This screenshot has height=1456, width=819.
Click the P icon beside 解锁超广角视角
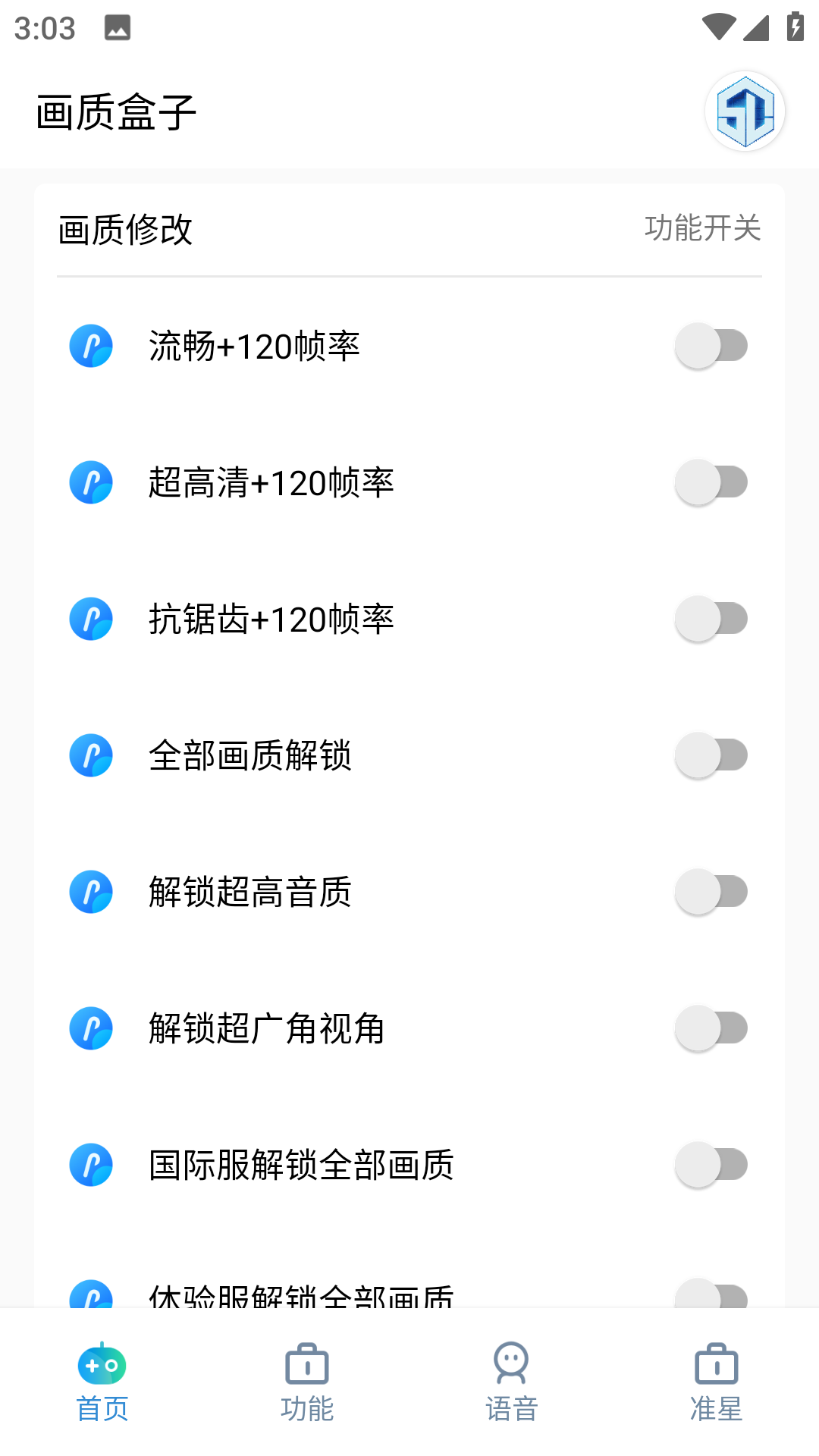90,1028
